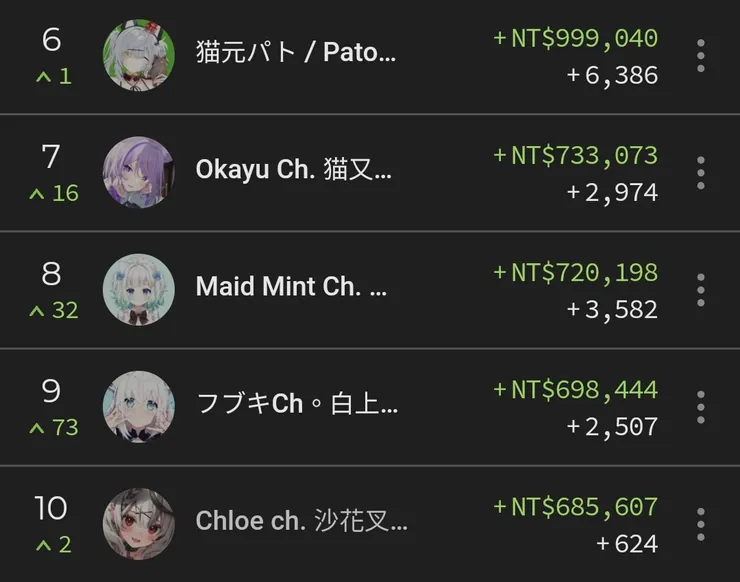Select the フブキCh。白上 channel entry
The image size is (740, 582).
(x=298, y=405)
